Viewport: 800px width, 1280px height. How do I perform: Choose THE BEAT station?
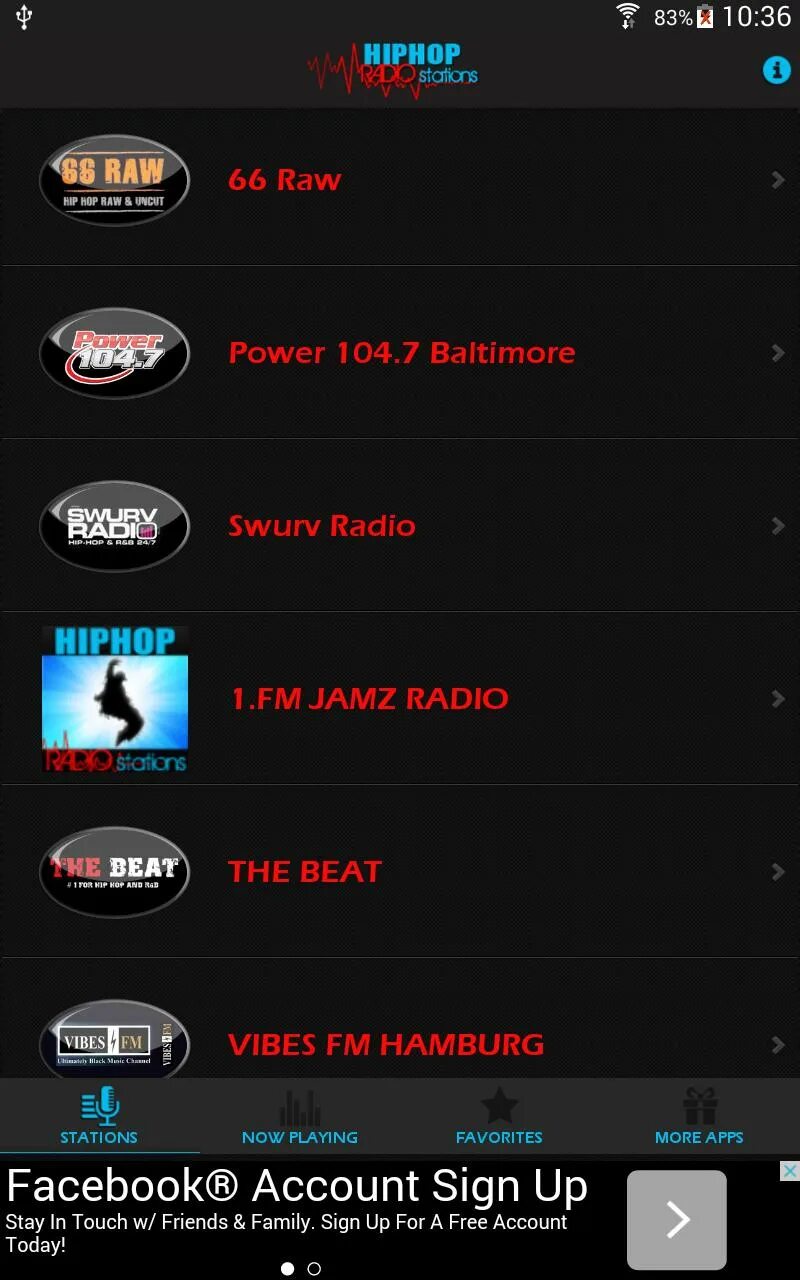coord(400,872)
